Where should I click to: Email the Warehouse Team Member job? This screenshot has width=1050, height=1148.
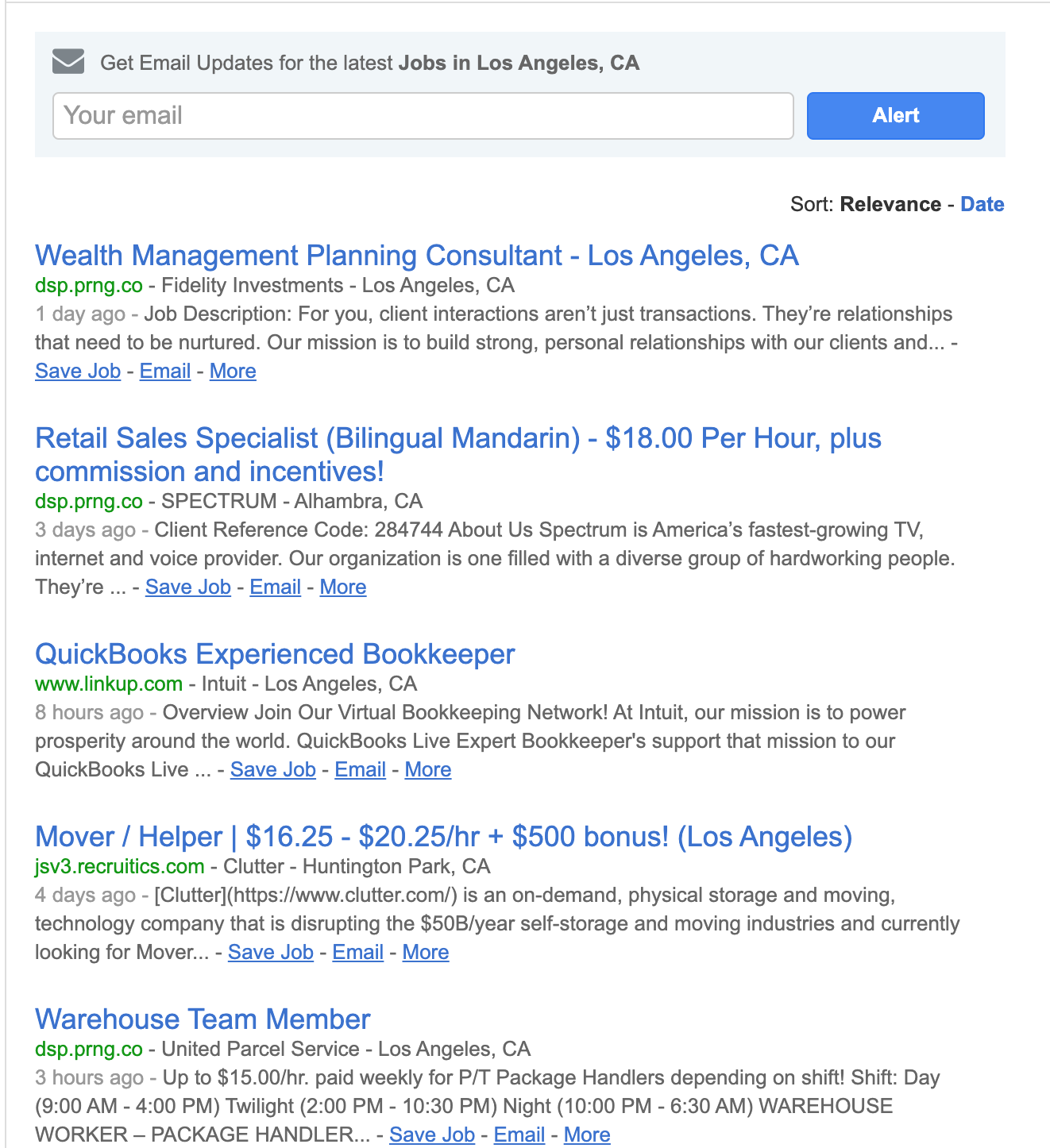point(519,1135)
